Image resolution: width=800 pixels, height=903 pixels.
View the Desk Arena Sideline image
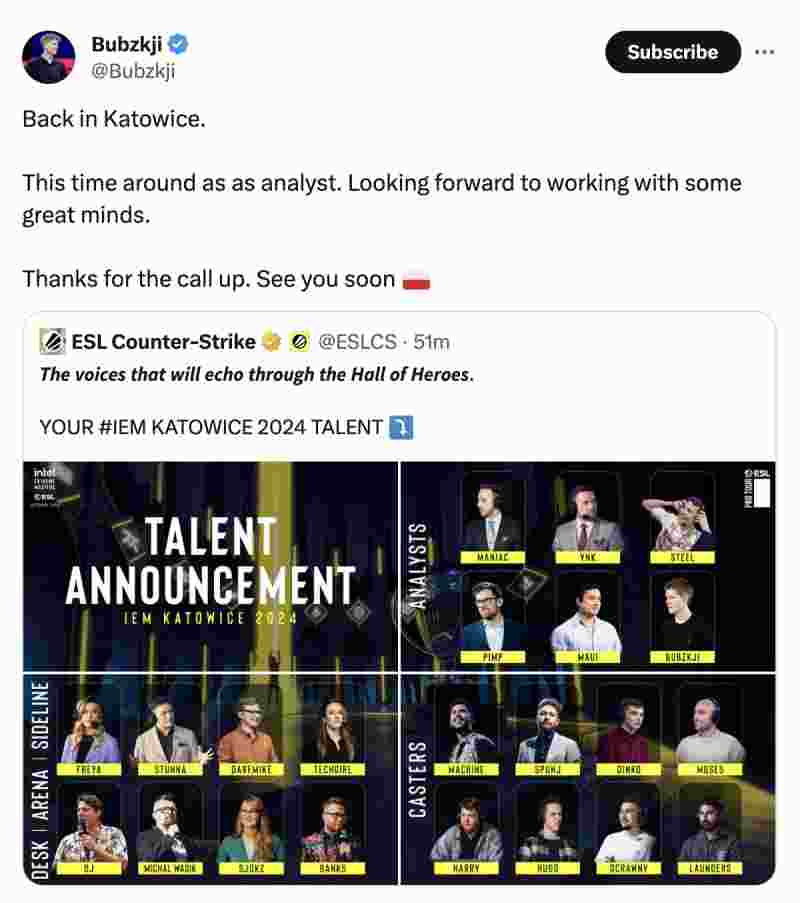210,780
